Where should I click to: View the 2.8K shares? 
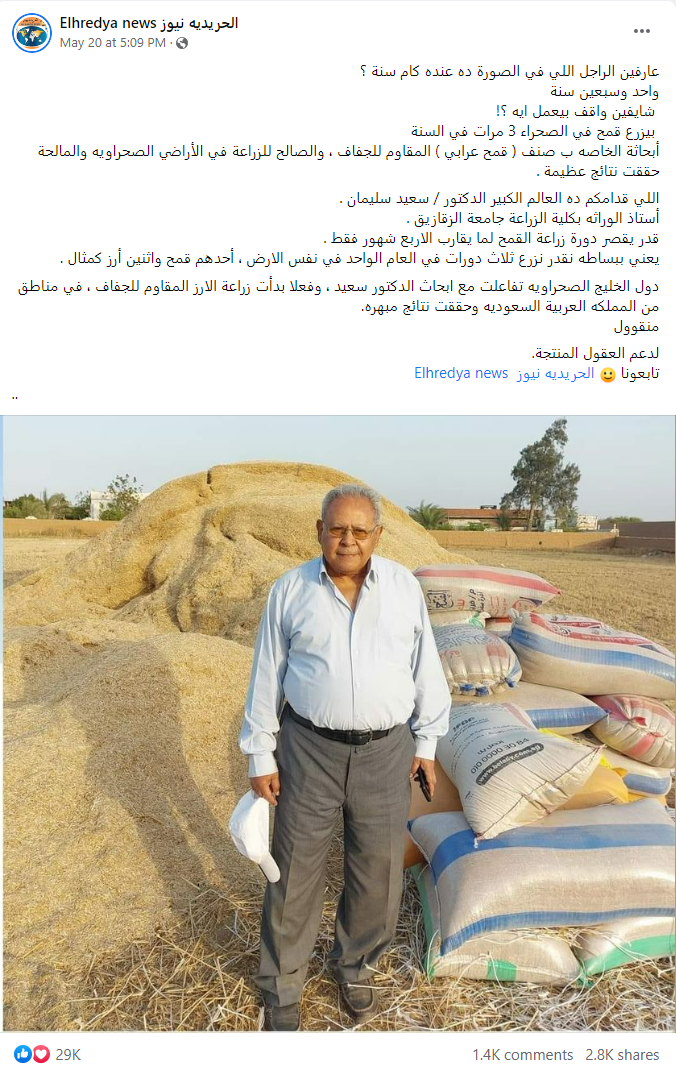point(624,1054)
